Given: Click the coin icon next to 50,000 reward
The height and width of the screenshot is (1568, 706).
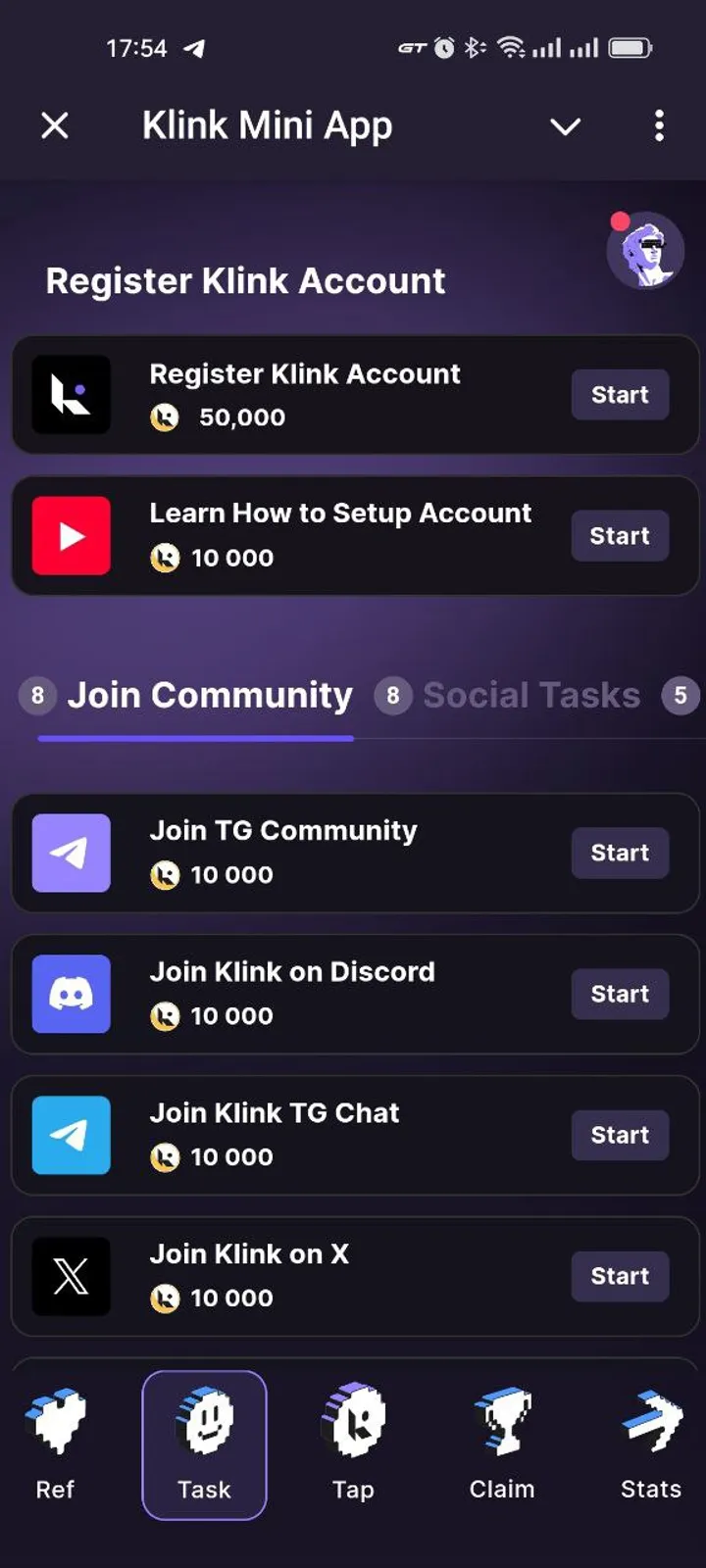Looking at the screenshot, I should point(166,416).
